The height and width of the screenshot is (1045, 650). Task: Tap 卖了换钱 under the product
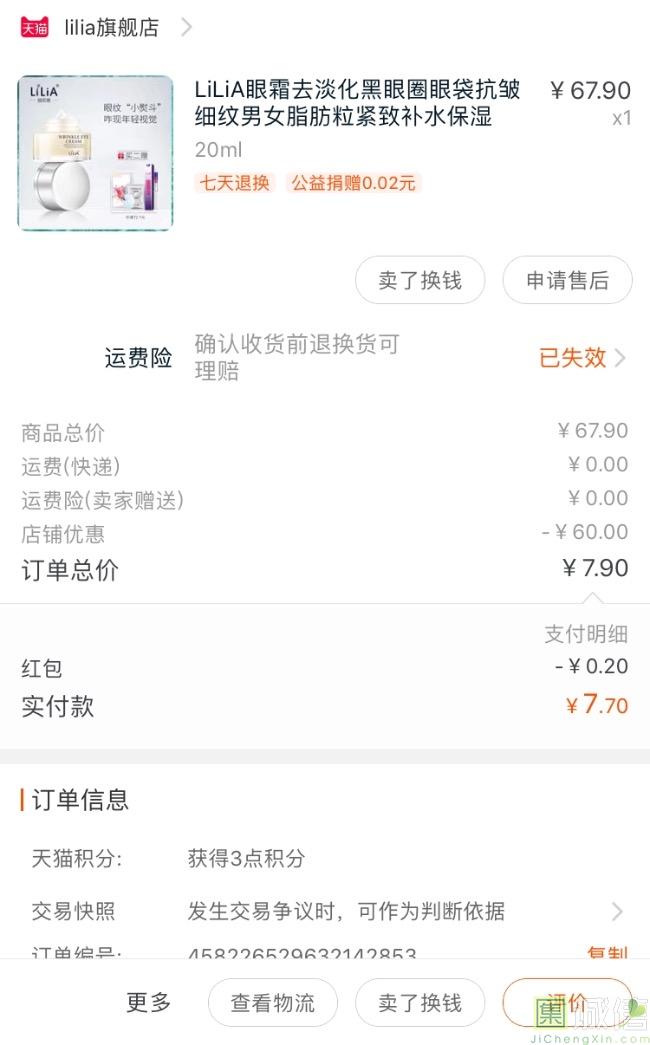[x=420, y=281]
